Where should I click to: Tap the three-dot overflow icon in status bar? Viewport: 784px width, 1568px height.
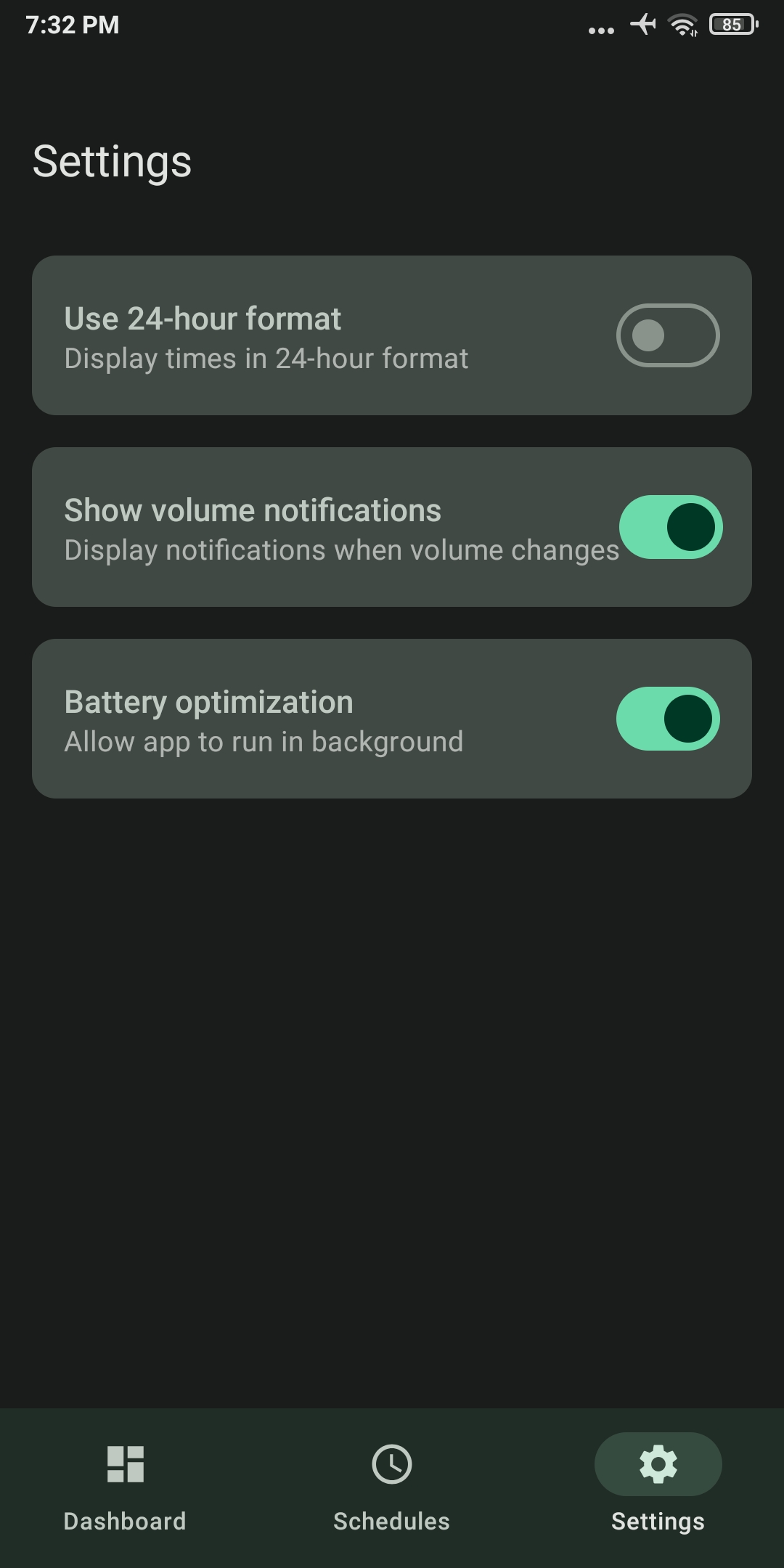[x=600, y=29]
